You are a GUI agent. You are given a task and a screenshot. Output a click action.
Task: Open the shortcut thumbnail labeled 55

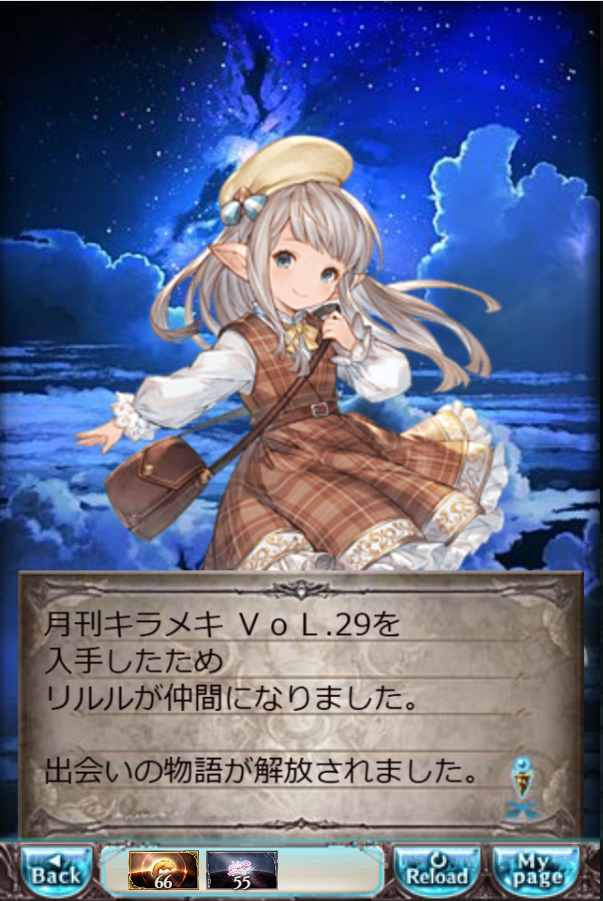pos(242,870)
